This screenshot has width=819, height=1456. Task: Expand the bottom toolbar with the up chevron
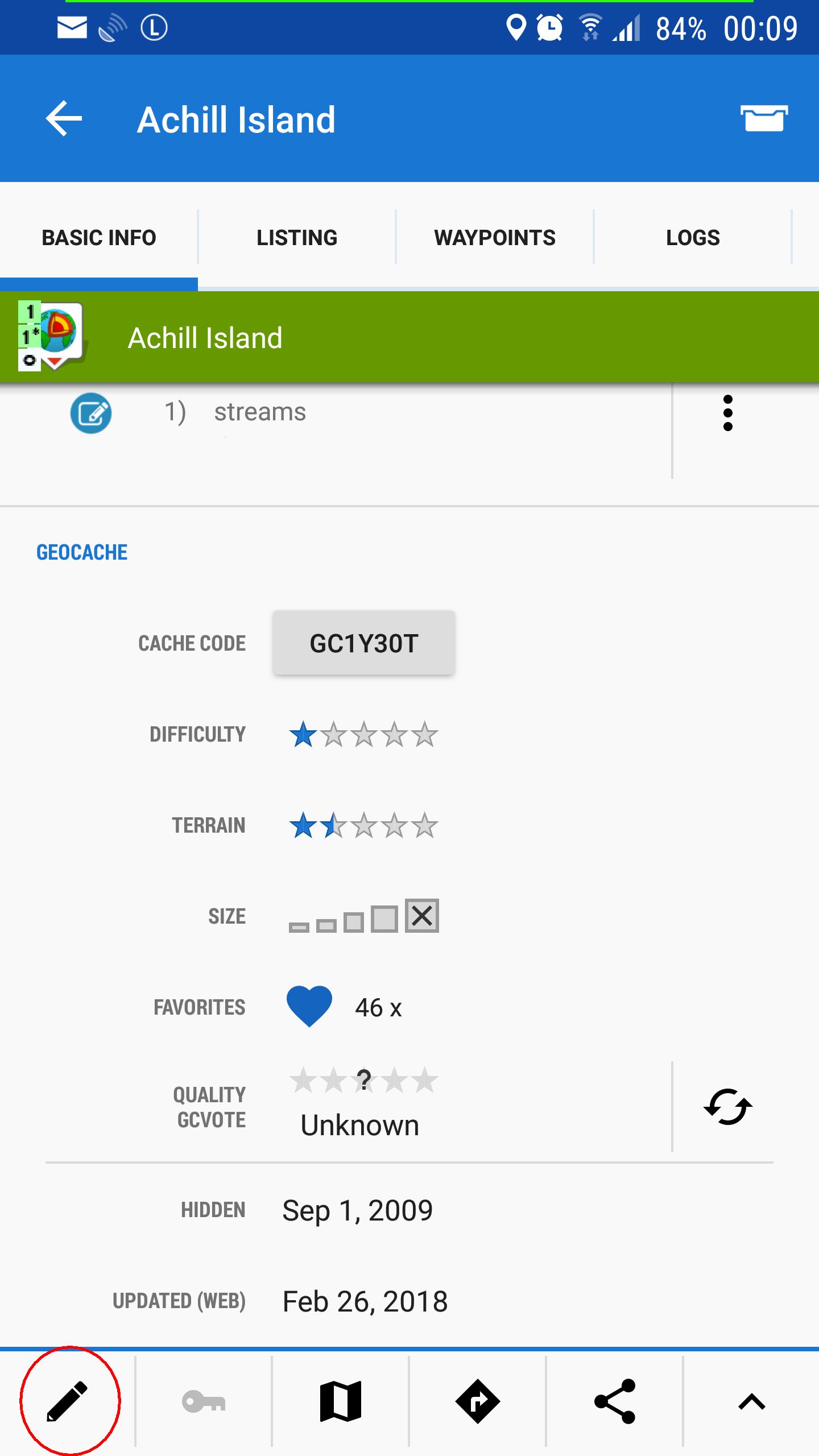pos(751,1401)
